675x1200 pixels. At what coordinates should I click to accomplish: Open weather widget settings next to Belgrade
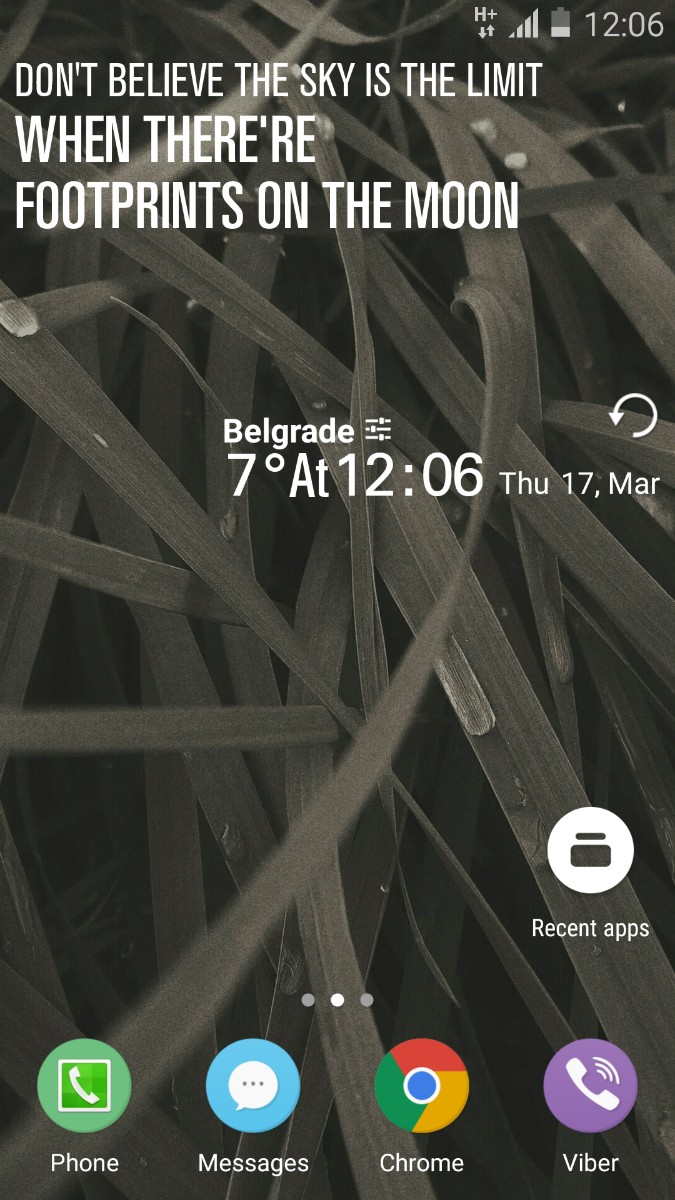[378, 431]
